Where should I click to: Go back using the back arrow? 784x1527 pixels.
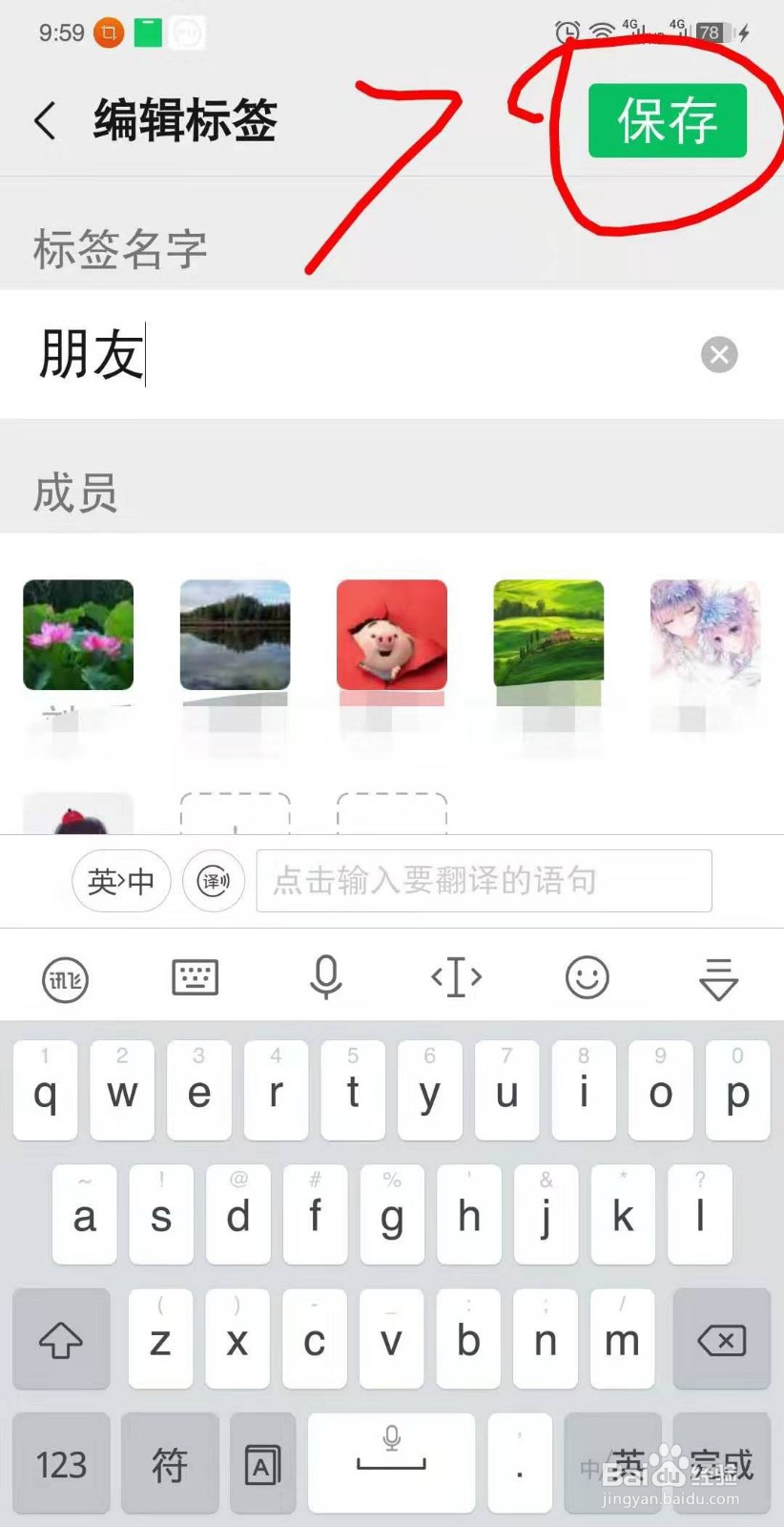[43, 121]
